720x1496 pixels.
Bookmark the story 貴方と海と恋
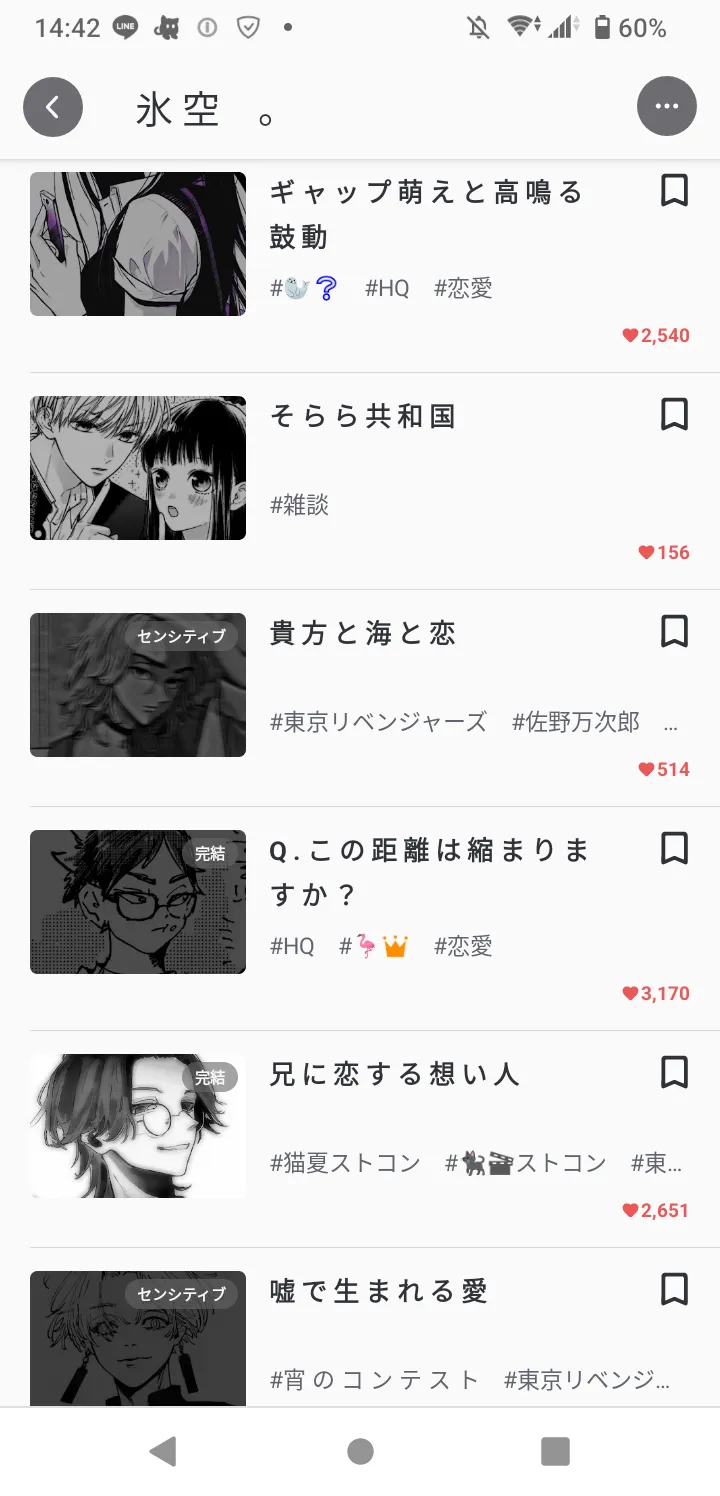675,631
